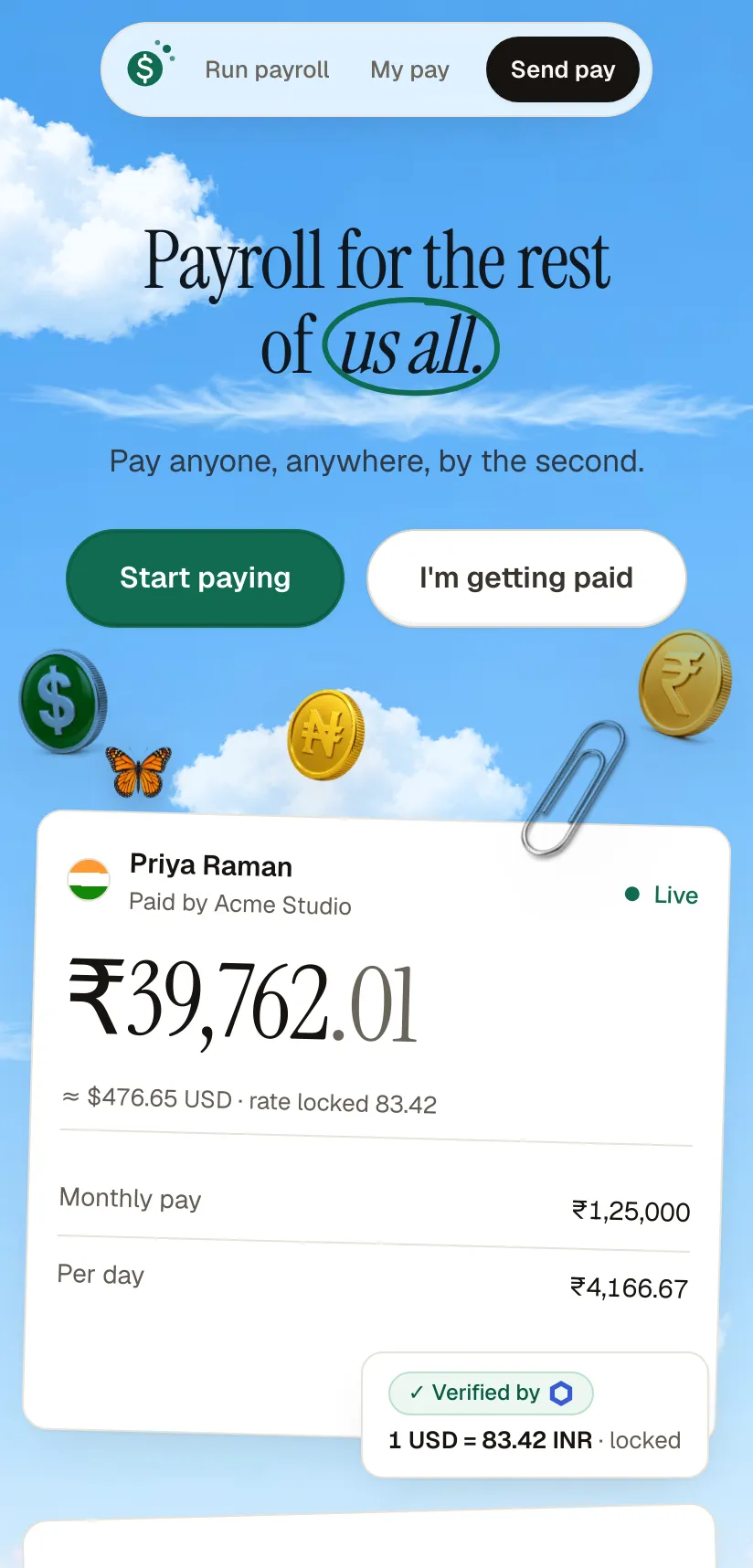Open the dollar logo home link
Image resolution: width=753 pixels, height=1568 pixels.
149,65
